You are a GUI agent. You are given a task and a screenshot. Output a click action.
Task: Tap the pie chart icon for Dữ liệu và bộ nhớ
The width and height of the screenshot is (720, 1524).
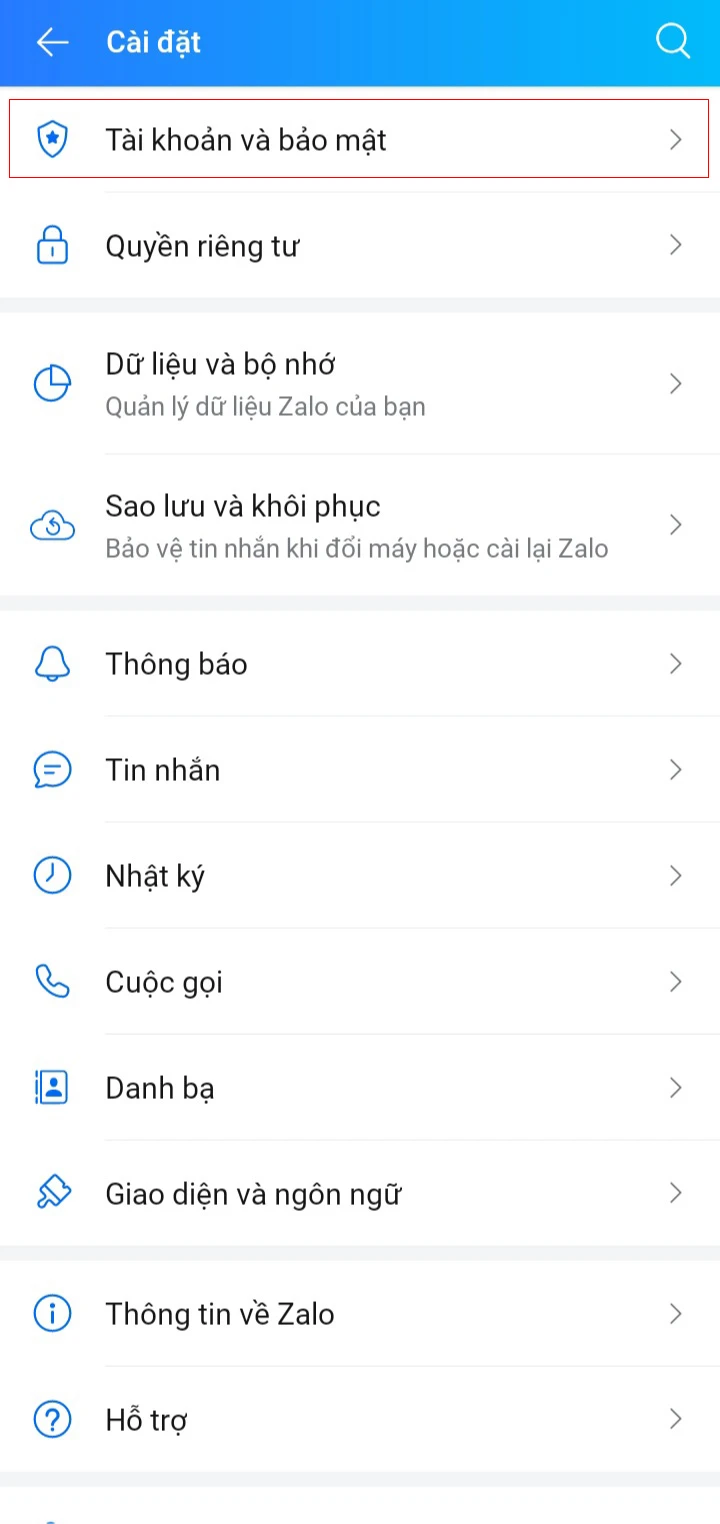pos(53,383)
